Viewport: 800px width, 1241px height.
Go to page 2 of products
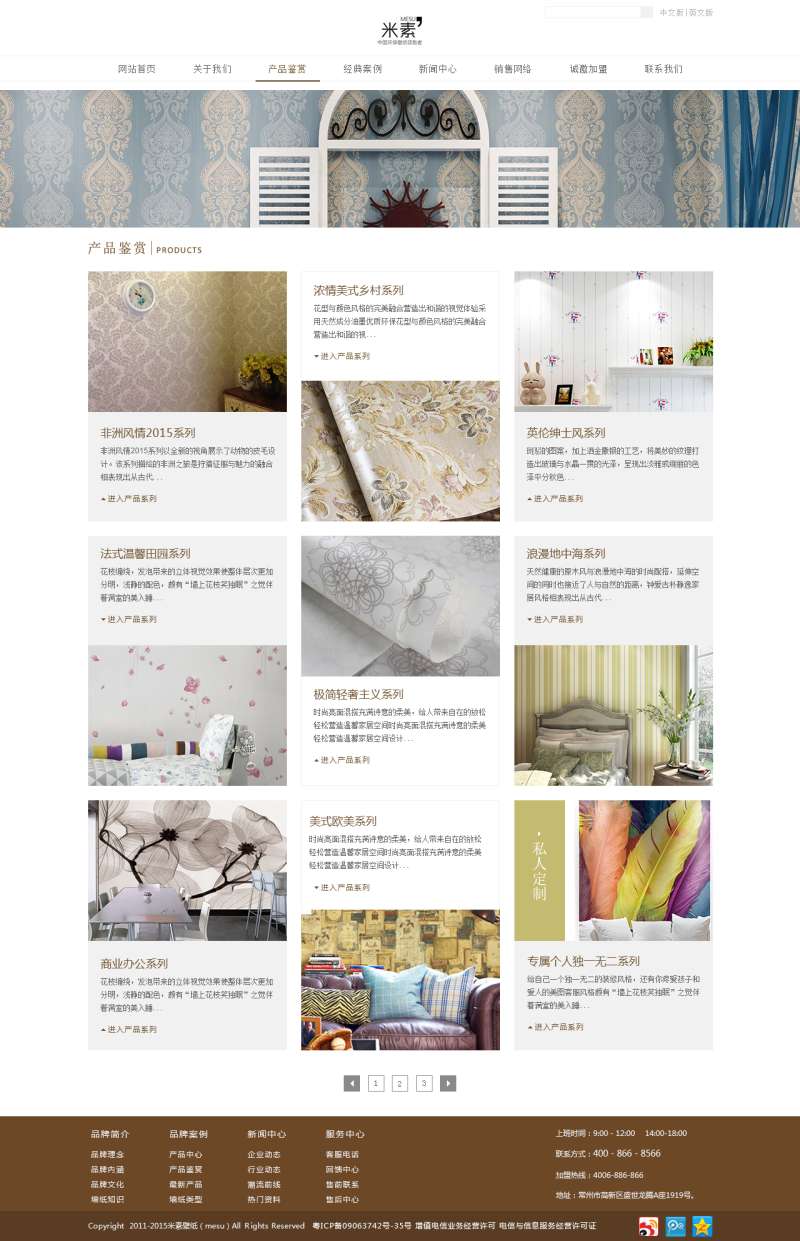coord(400,1083)
